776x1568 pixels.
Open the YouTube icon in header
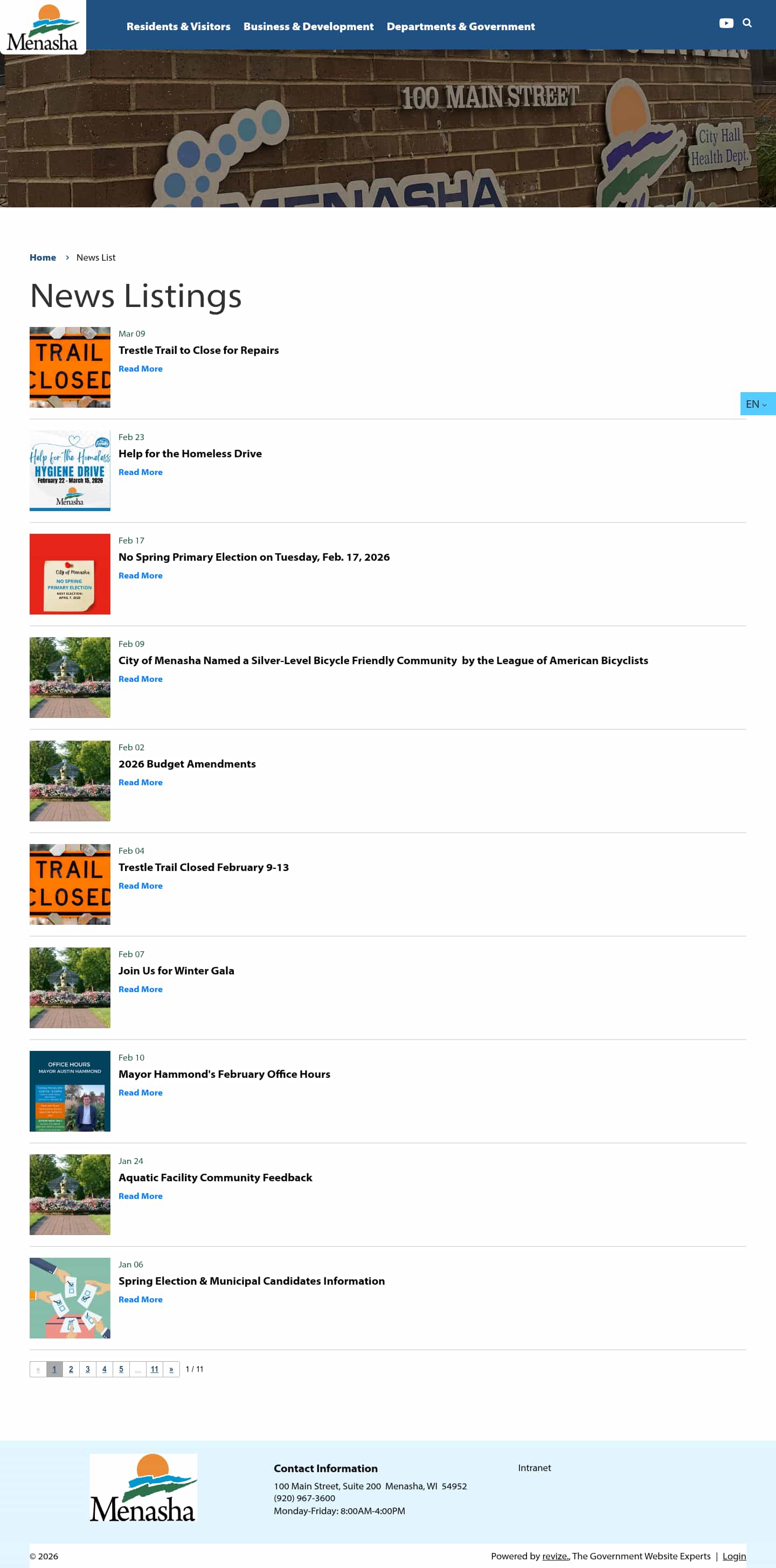click(x=725, y=23)
